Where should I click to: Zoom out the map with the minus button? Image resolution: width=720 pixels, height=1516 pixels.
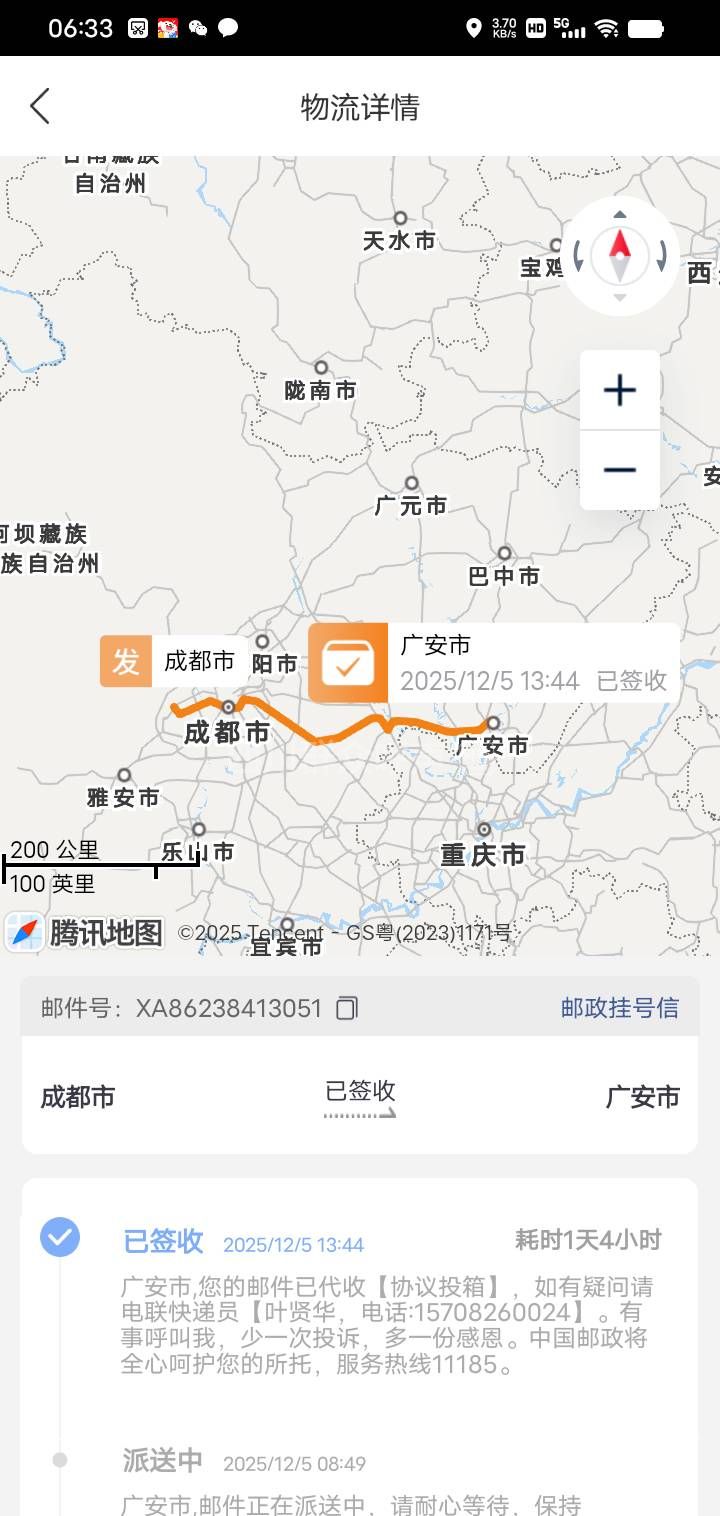(x=620, y=470)
